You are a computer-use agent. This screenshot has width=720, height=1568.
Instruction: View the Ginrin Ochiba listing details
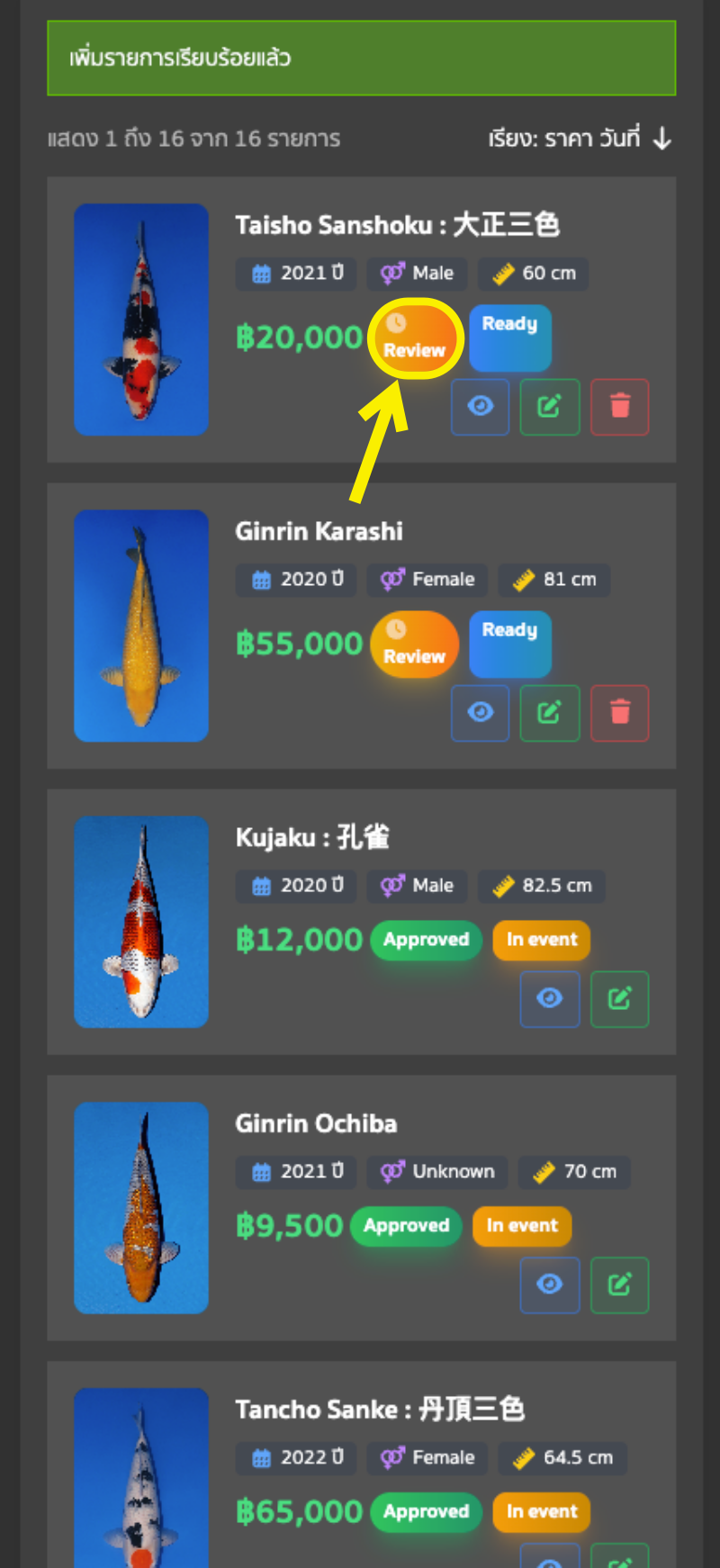pyautogui.click(x=549, y=1284)
